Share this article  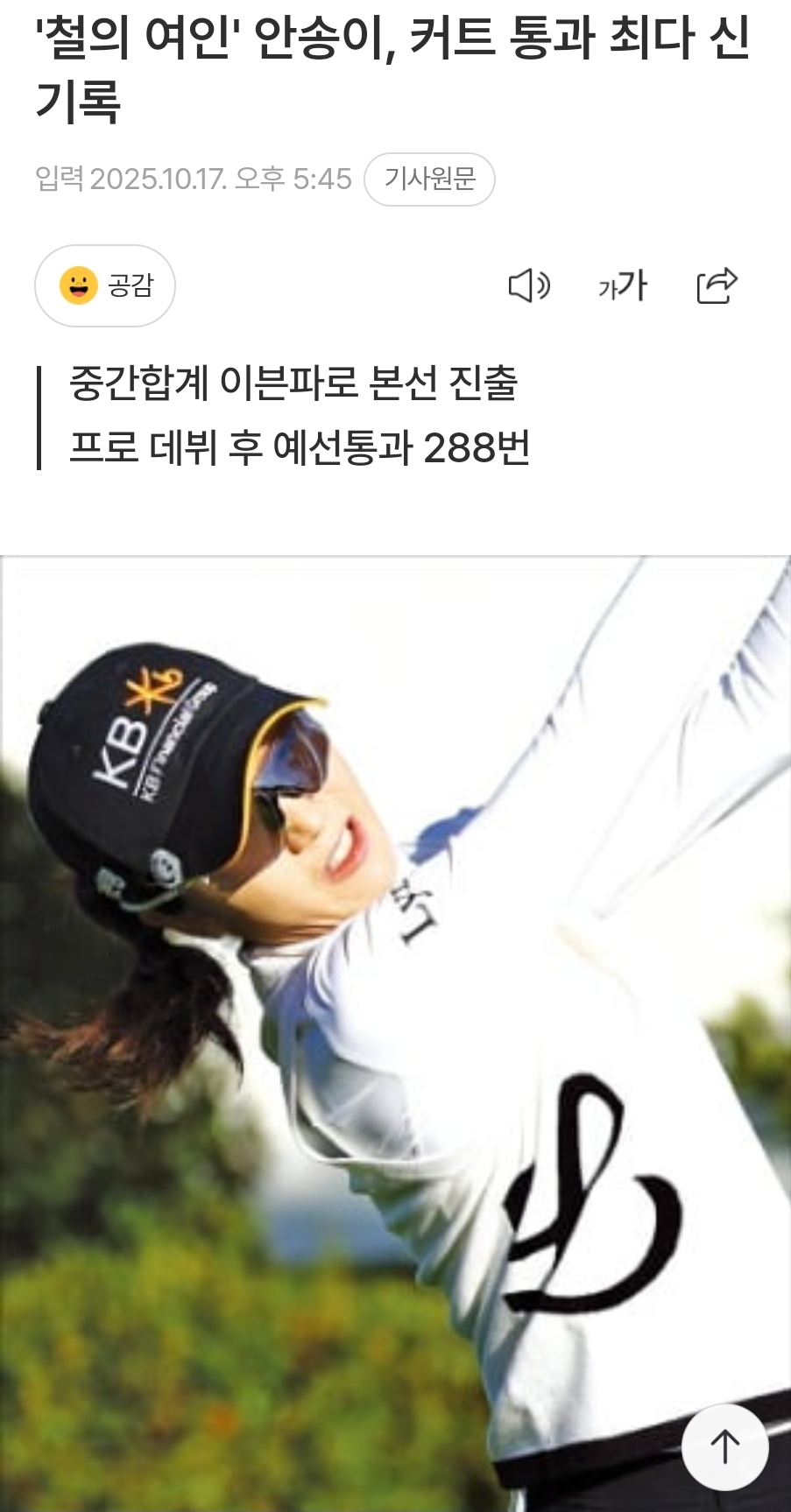717,285
